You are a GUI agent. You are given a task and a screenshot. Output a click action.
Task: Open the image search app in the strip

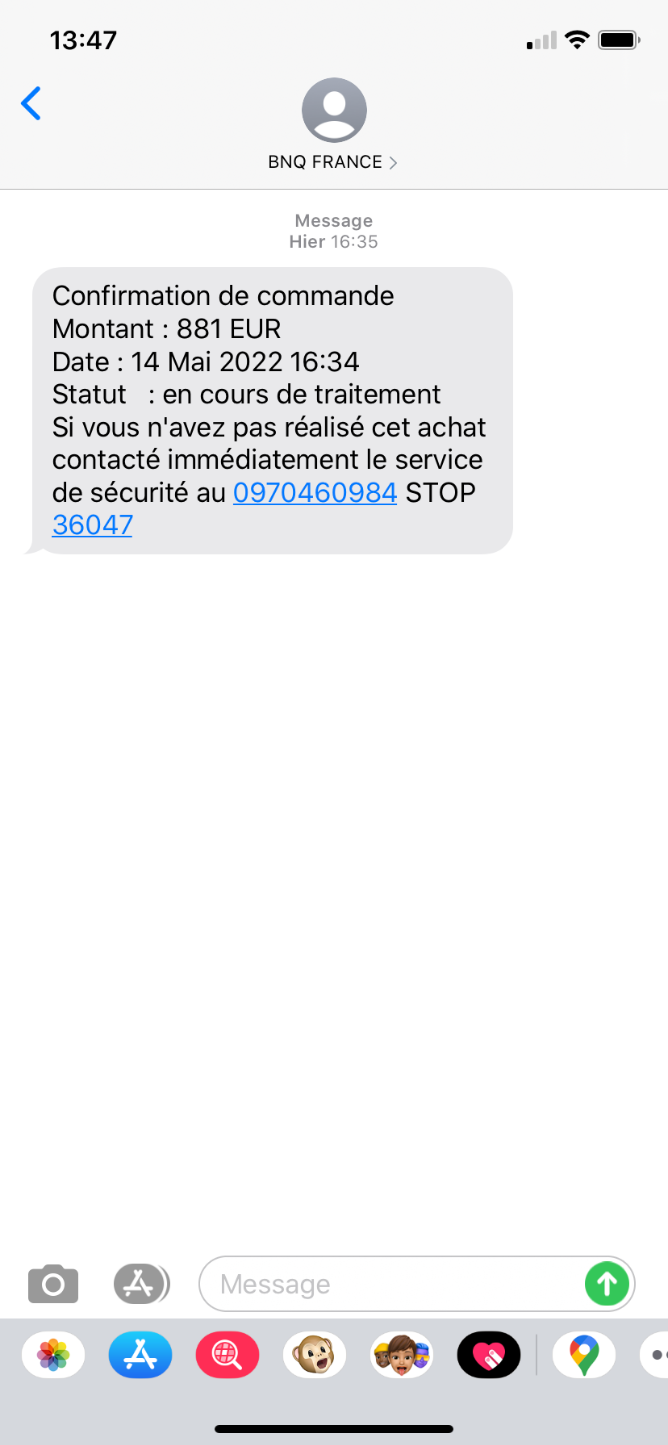pyautogui.click(x=227, y=1356)
